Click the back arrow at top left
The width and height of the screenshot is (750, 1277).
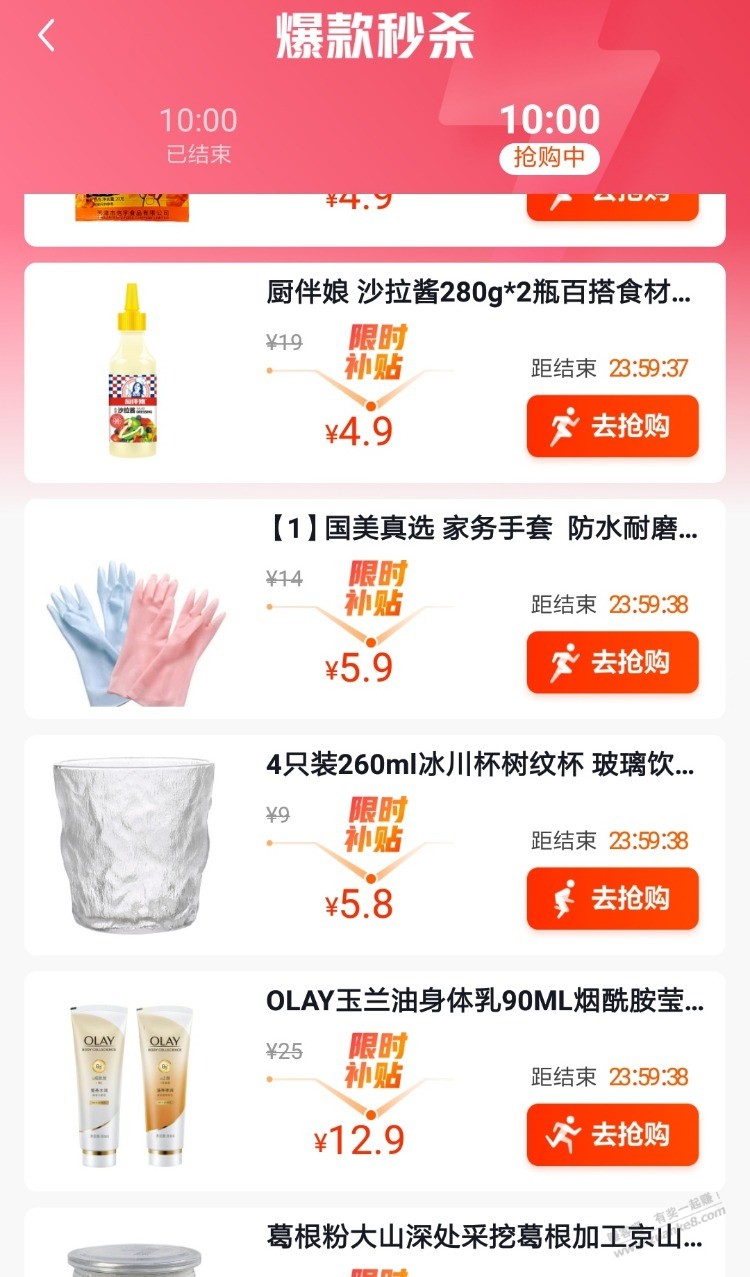46,33
